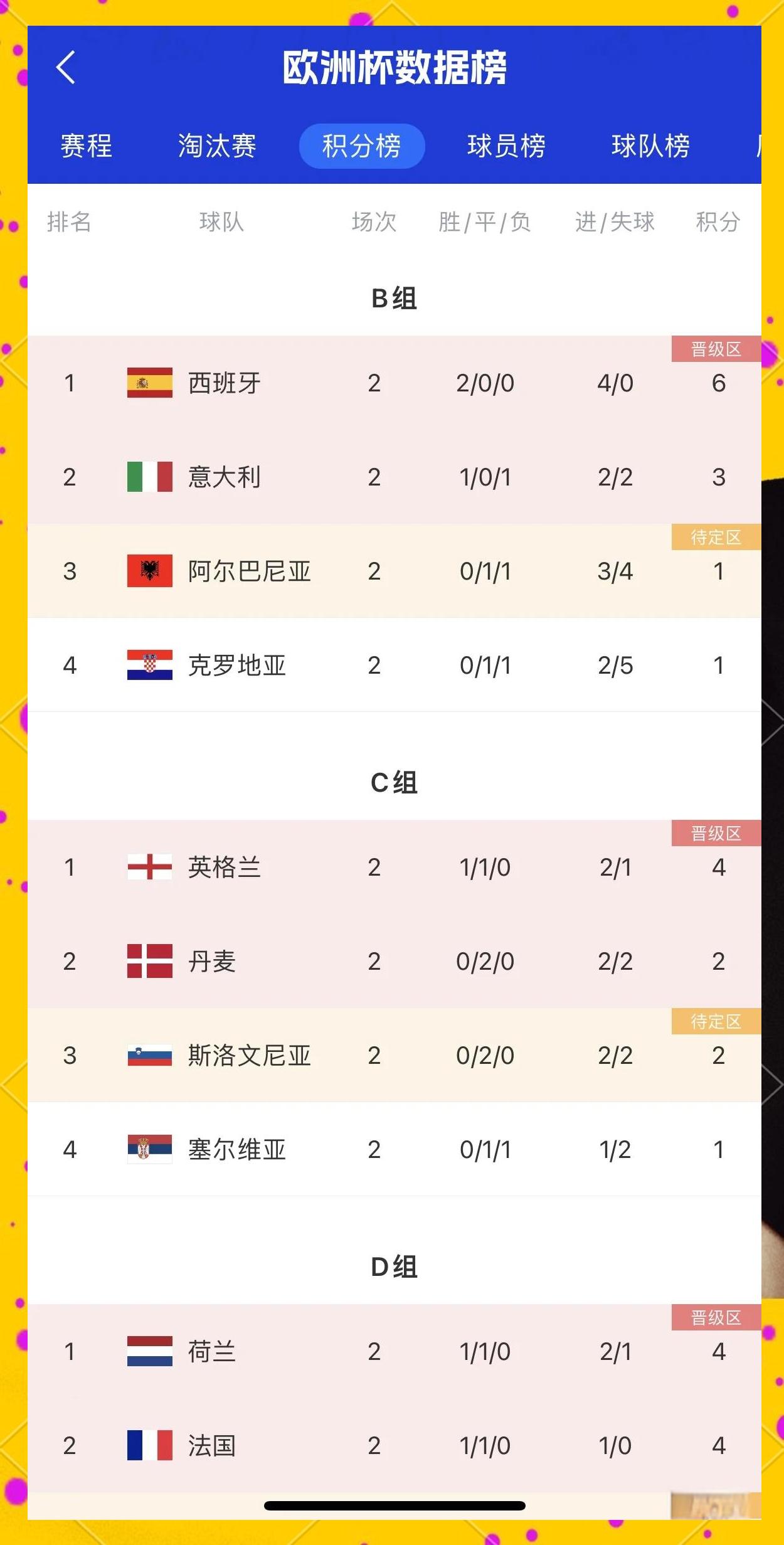Sort by the 积分 column header
The height and width of the screenshot is (1545, 784).
click(719, 221)
